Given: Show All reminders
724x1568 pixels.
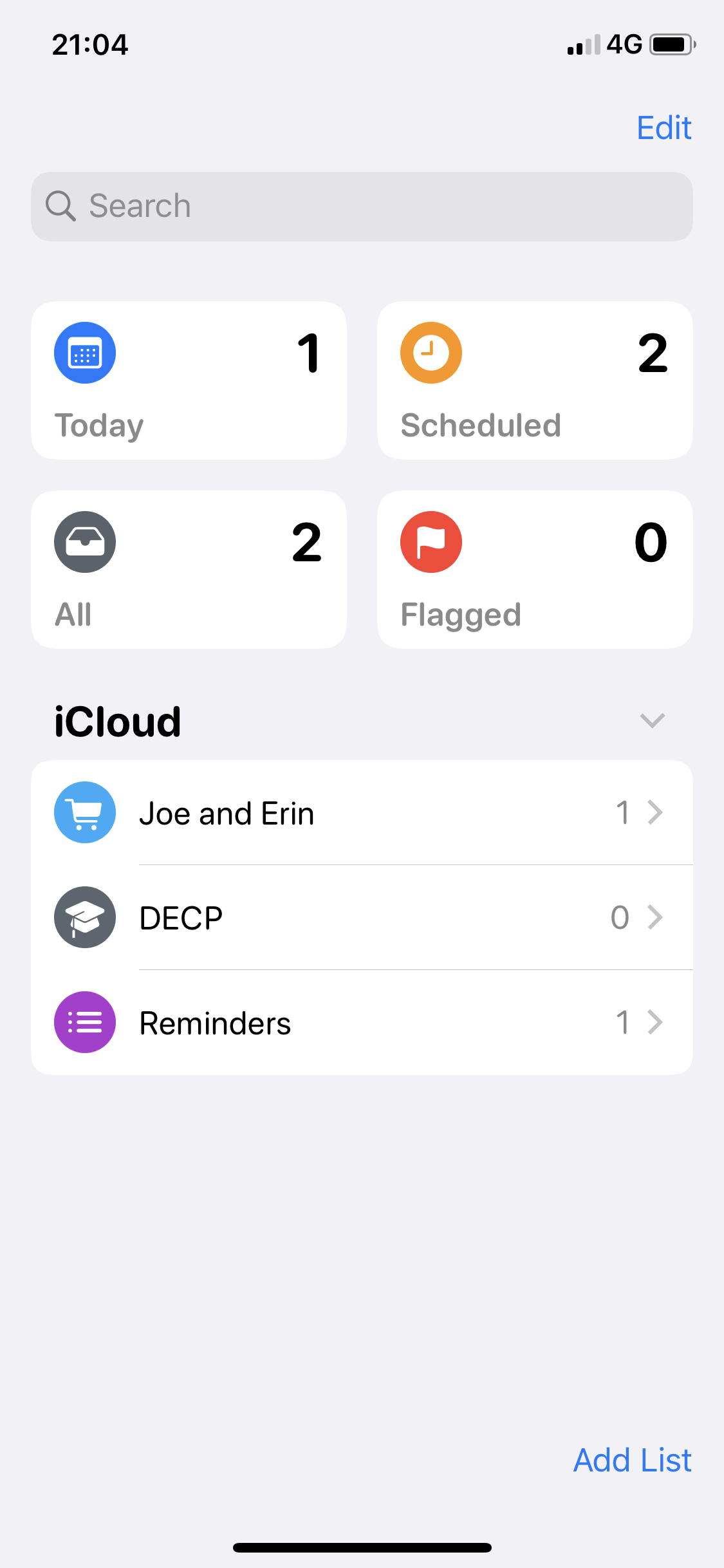Looking at the screenshot, I should tap(189, 570).
